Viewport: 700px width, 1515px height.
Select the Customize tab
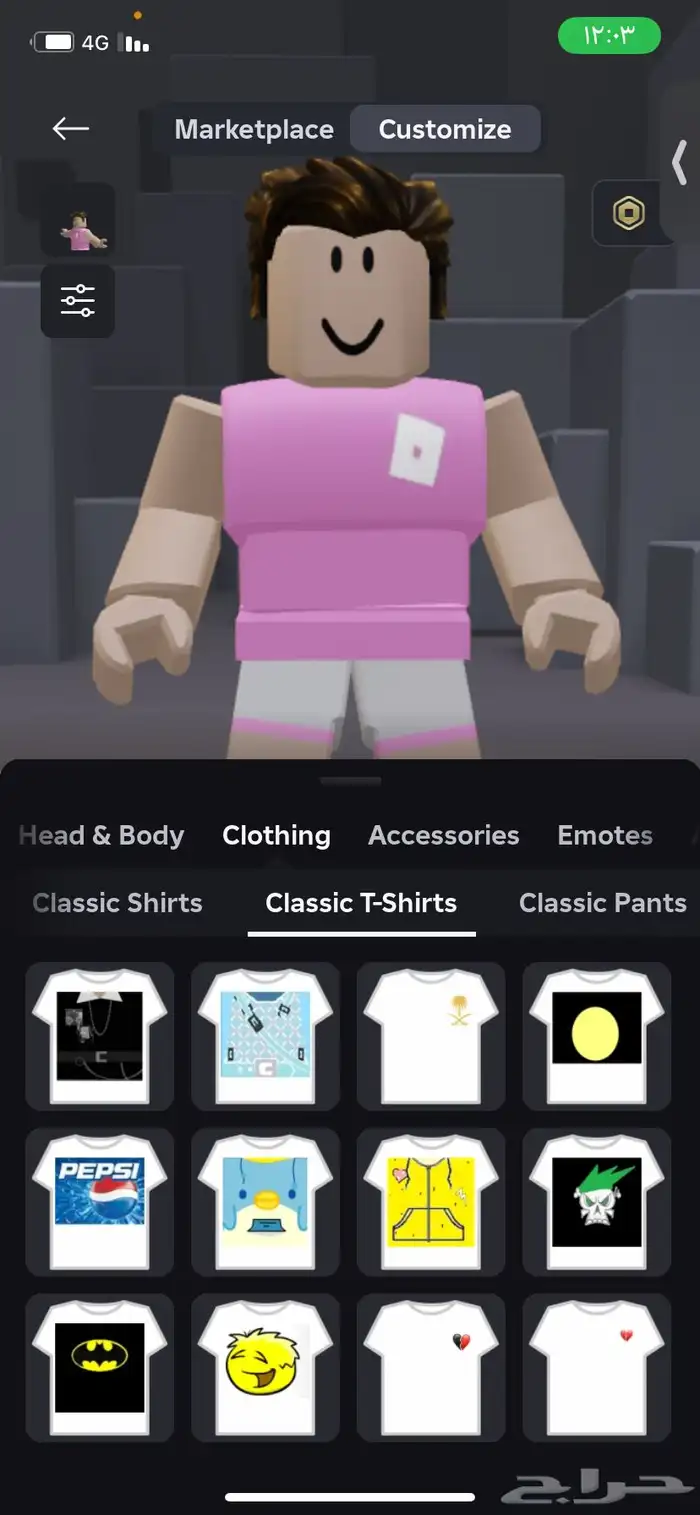pos(445,129)
